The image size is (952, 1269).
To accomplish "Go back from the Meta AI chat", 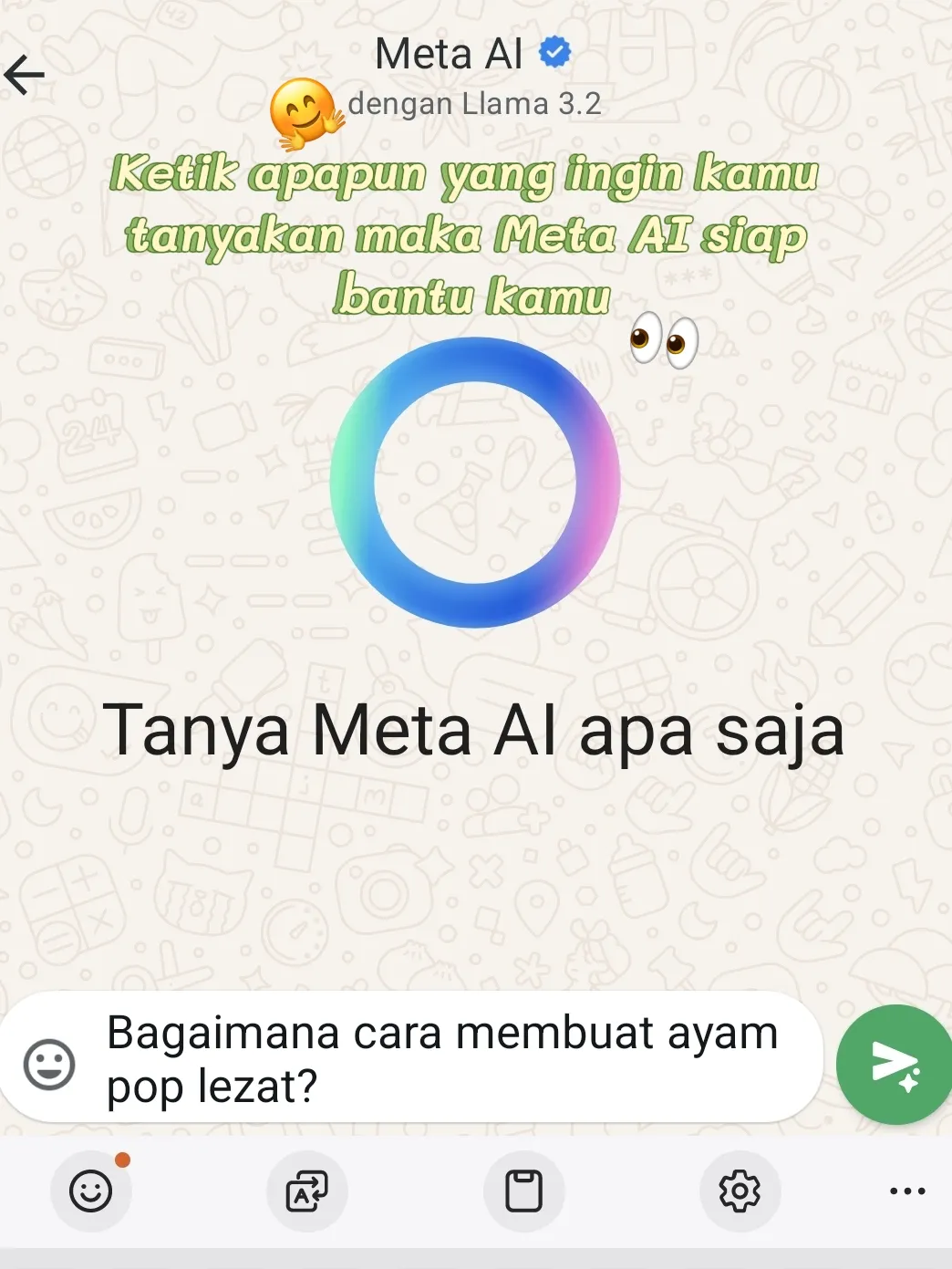I will click(x=25, y=75).
